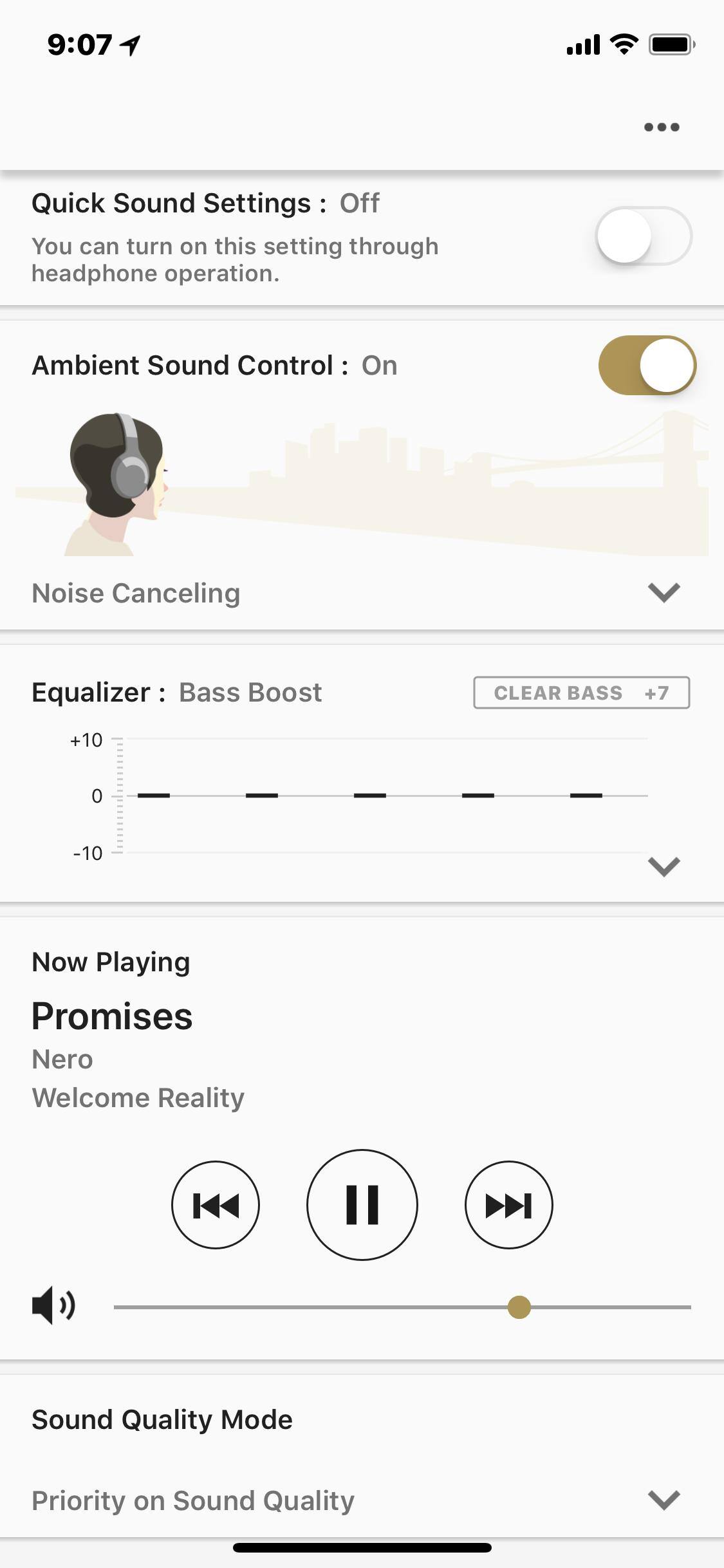This screenshot has height=1568, width=724.
Task: Select the Now Playing section
Action: tap(111, 961)
